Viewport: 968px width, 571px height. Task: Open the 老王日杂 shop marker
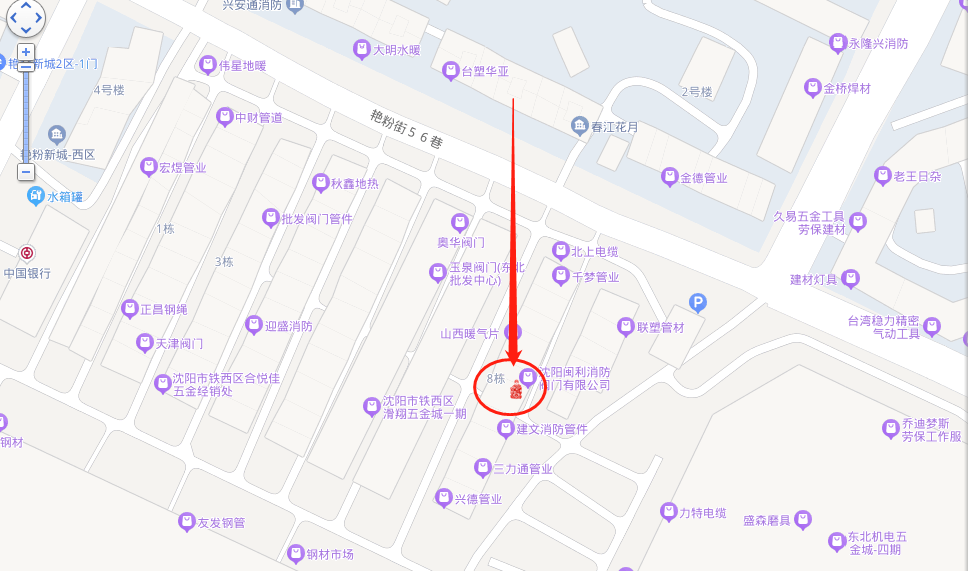pos(882,175)
